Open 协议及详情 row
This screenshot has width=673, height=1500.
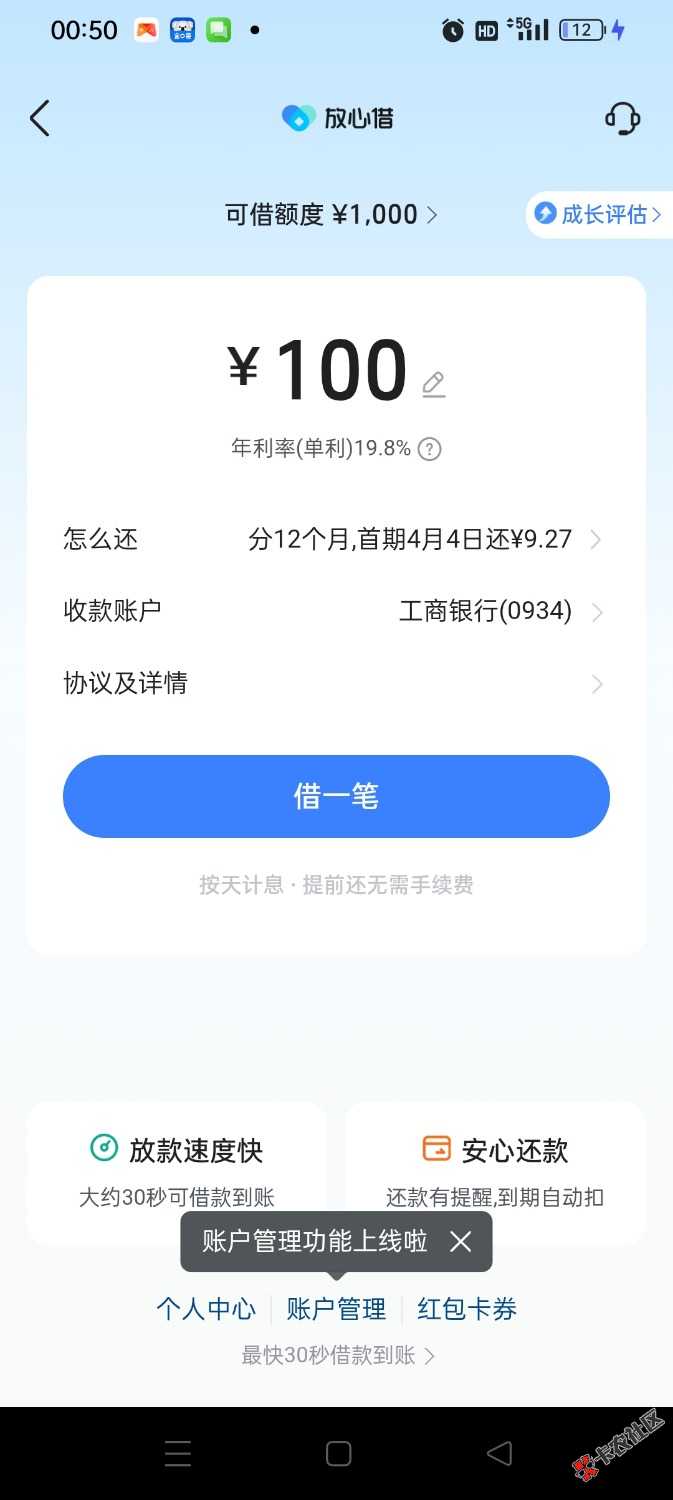click(336, 684)
